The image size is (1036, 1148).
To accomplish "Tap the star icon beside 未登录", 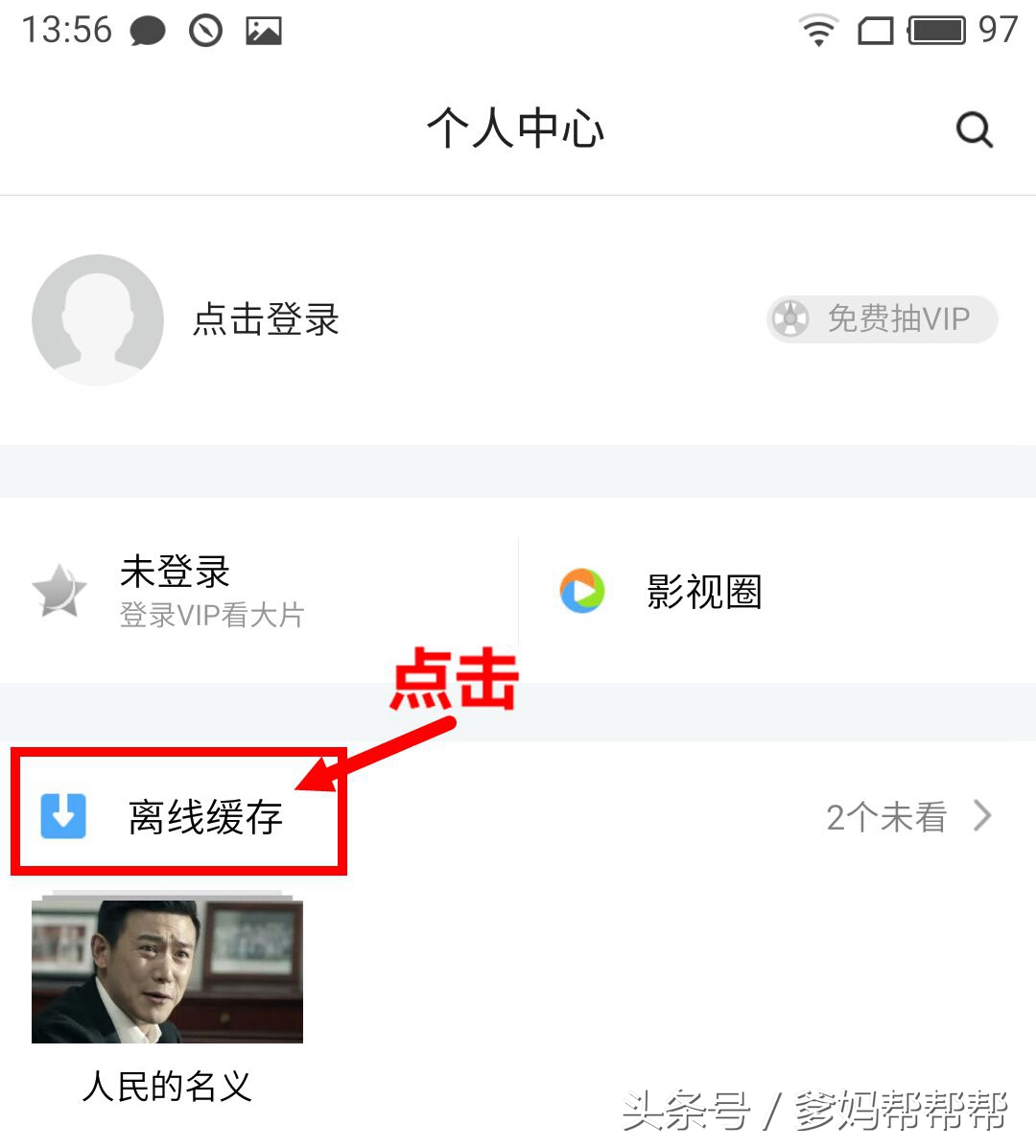I will pyautogui.click(x=59, y=592).
